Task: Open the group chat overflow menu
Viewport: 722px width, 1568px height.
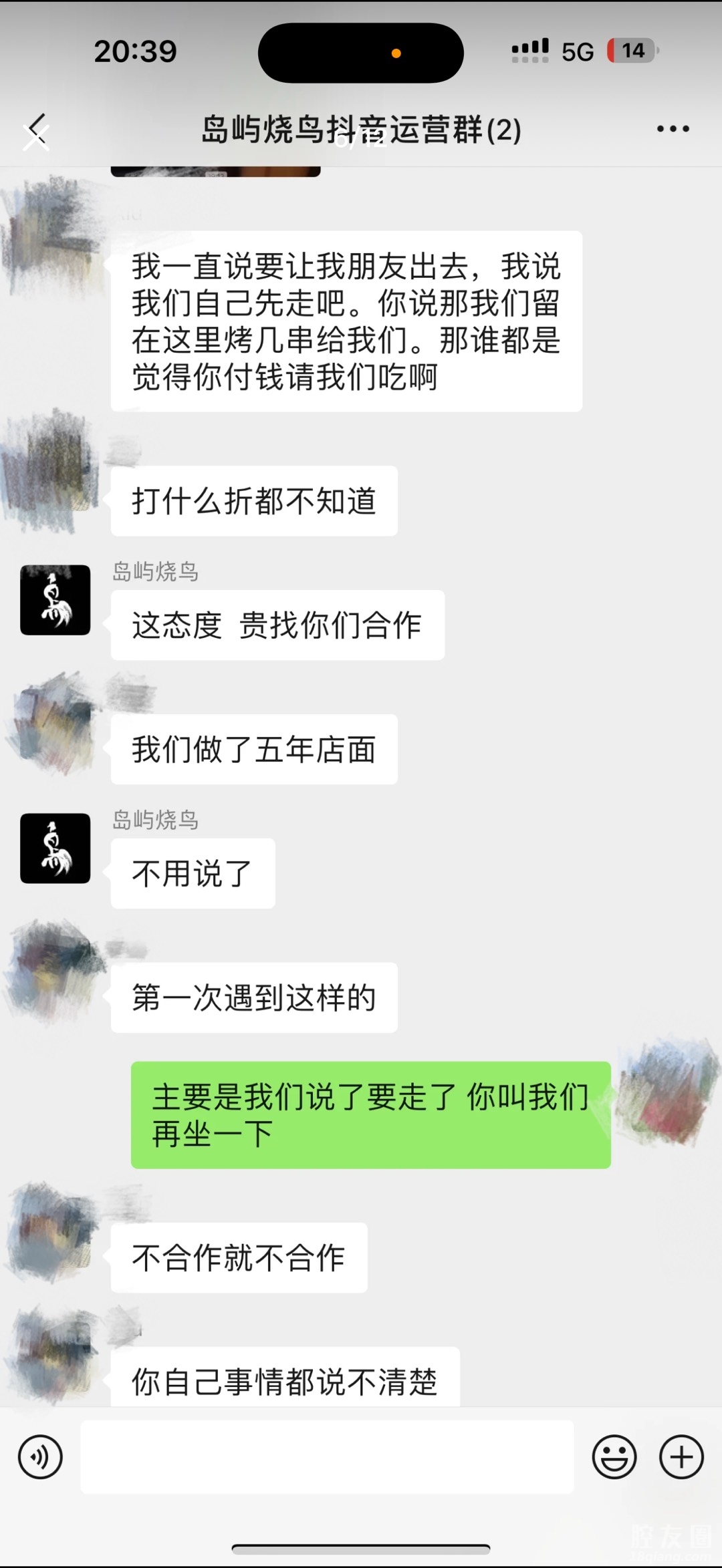Action: (x=673, y=129)
